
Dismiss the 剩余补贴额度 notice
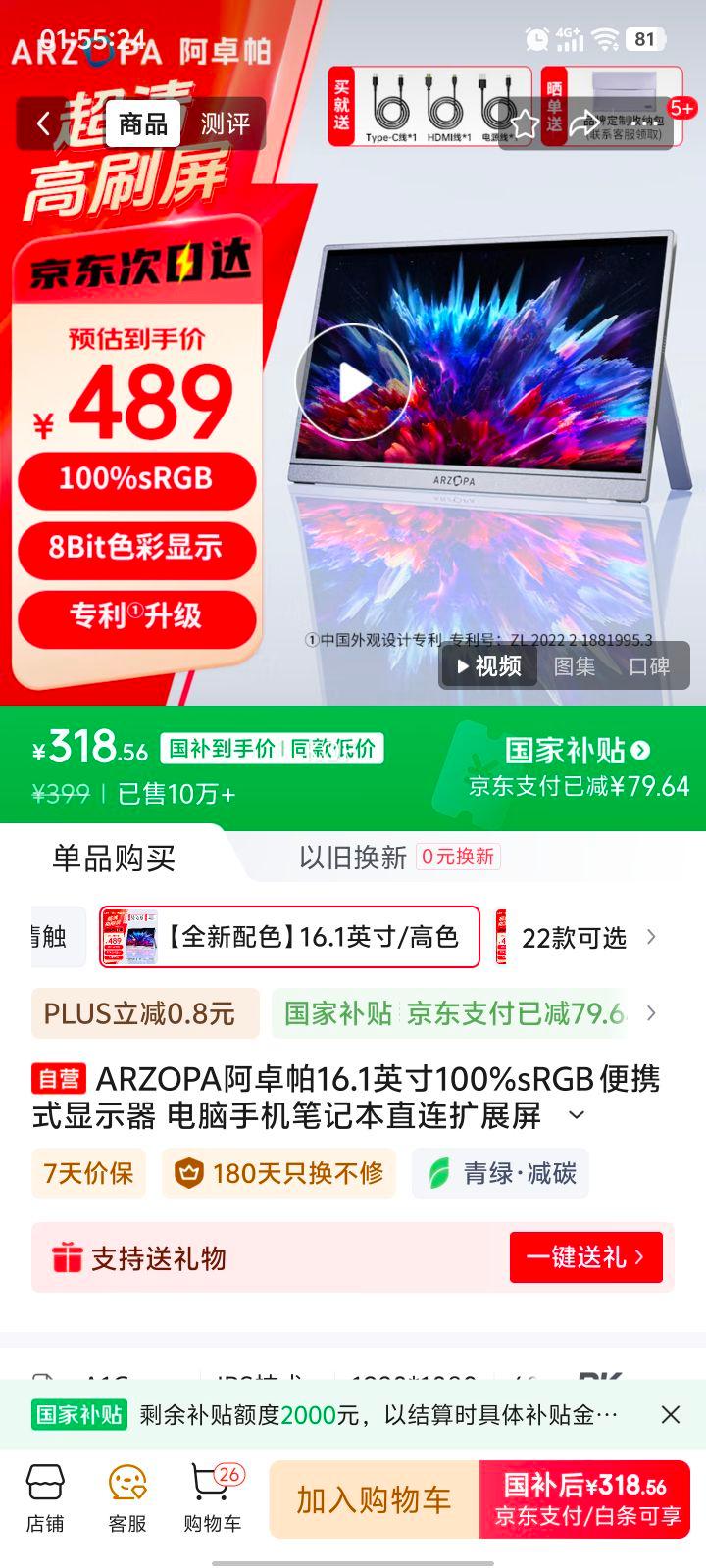click(671, 1414)
